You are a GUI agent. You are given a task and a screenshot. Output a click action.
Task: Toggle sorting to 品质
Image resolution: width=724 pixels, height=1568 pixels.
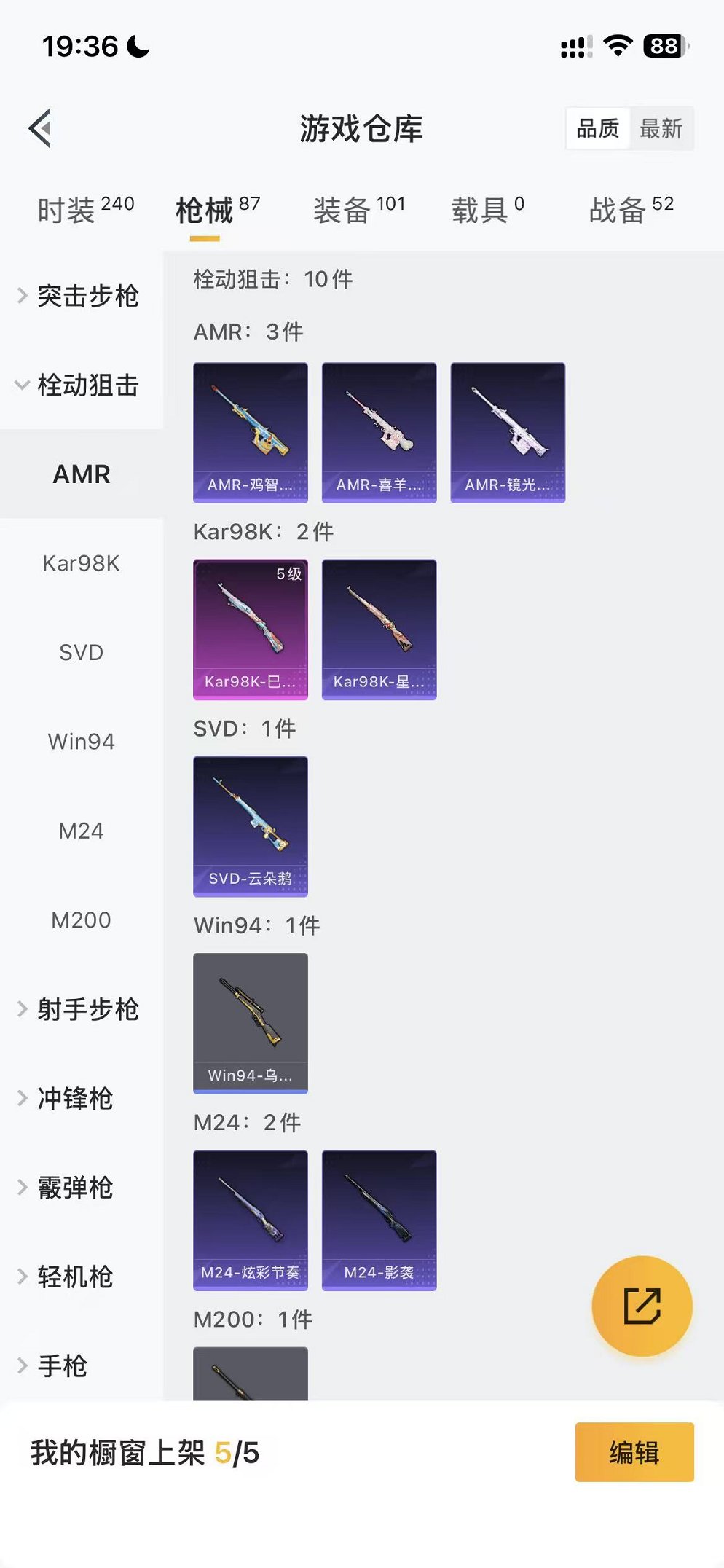pos(596,128)
